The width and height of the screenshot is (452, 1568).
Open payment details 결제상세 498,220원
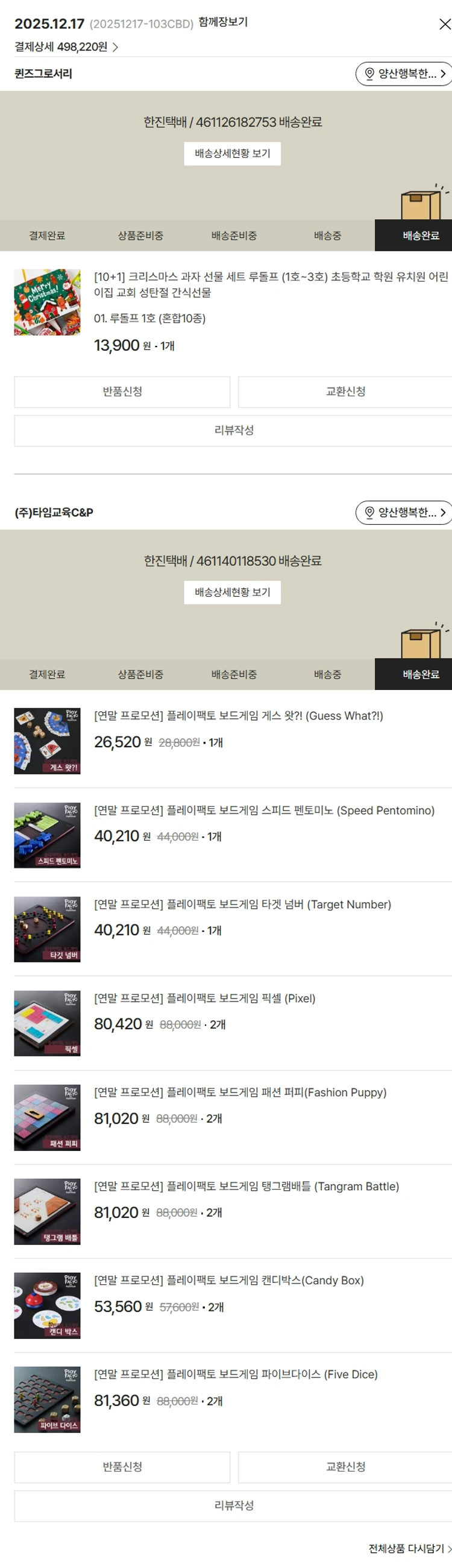coord(66,47)
